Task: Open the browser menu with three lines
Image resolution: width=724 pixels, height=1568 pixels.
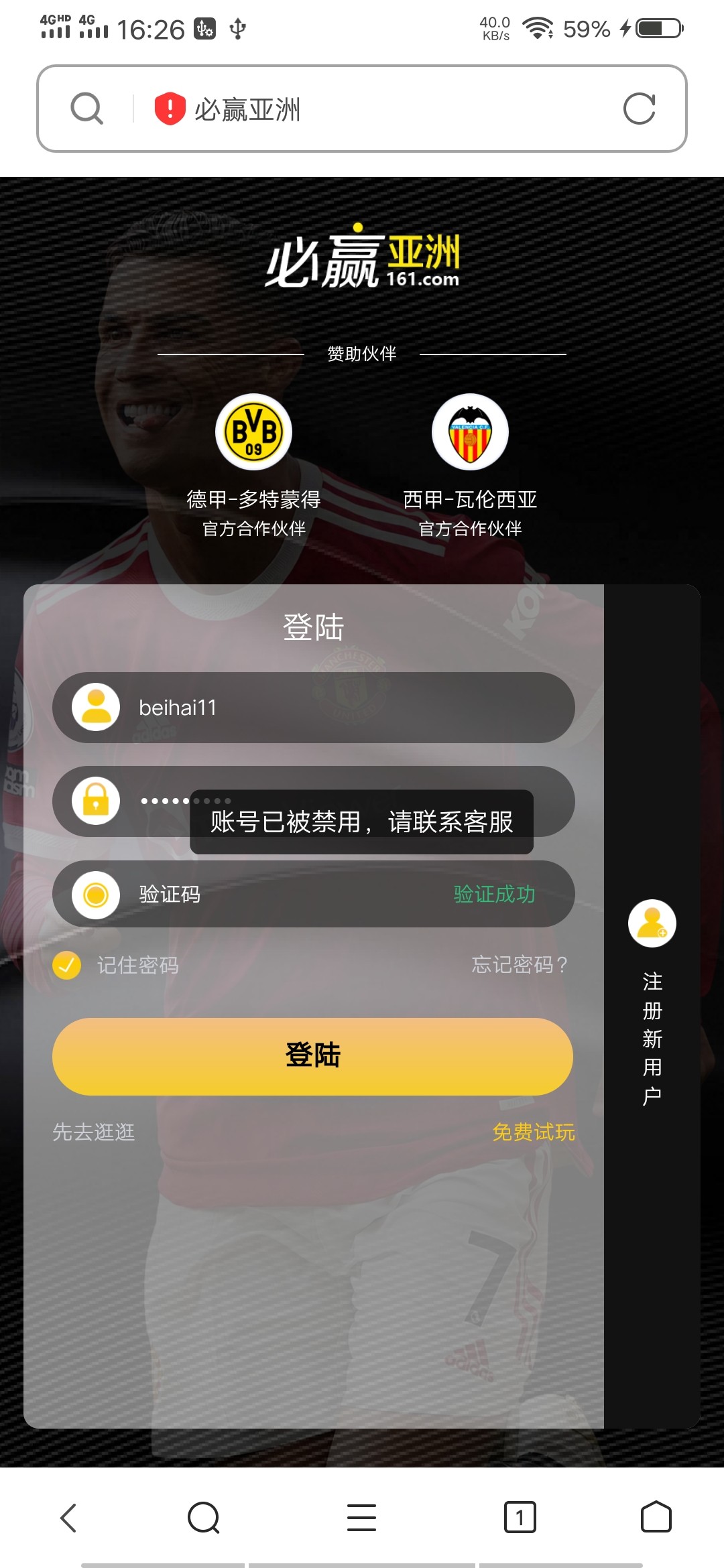Action: 361,1518
